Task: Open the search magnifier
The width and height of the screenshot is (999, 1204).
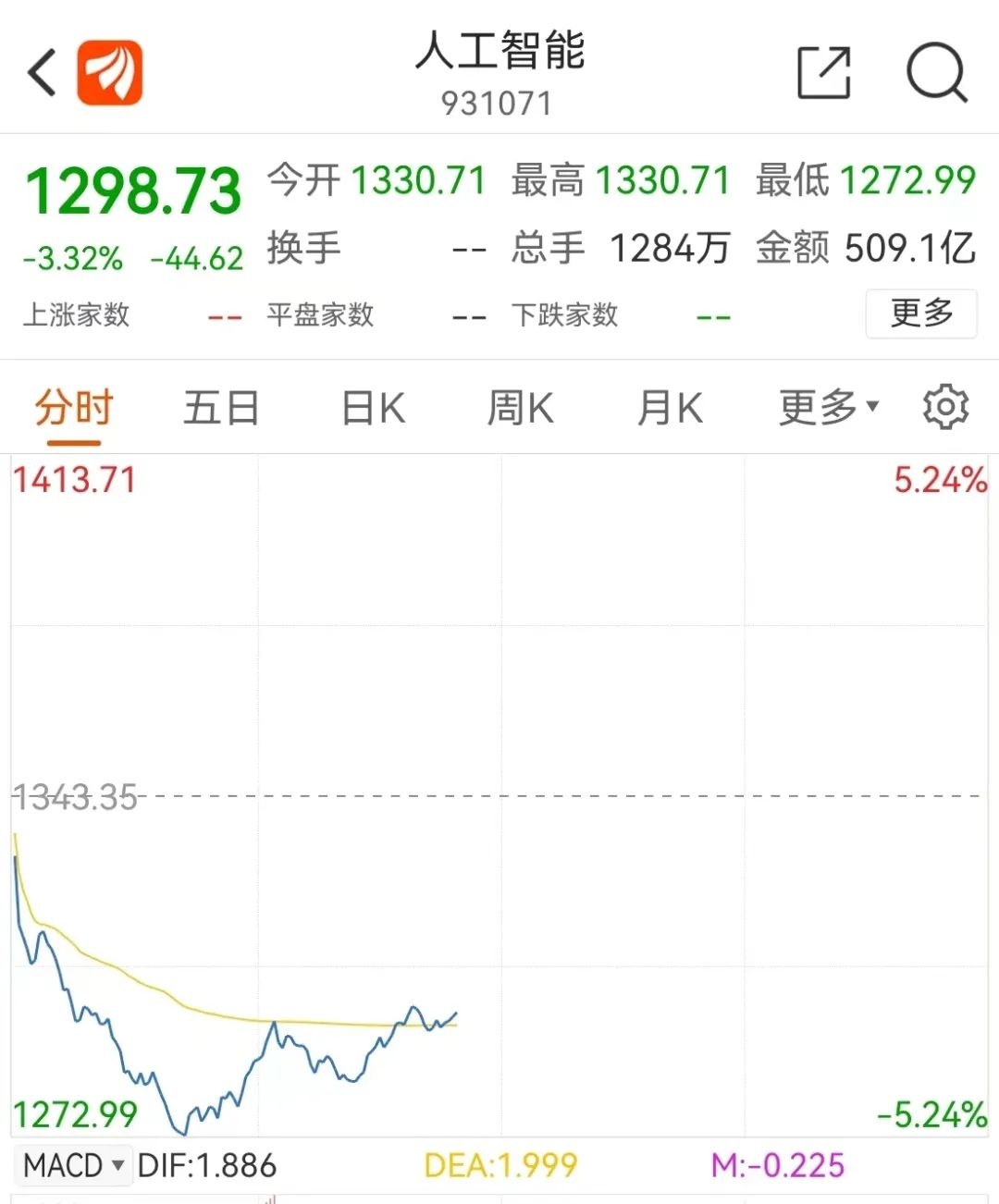Action: click(936, 72)
